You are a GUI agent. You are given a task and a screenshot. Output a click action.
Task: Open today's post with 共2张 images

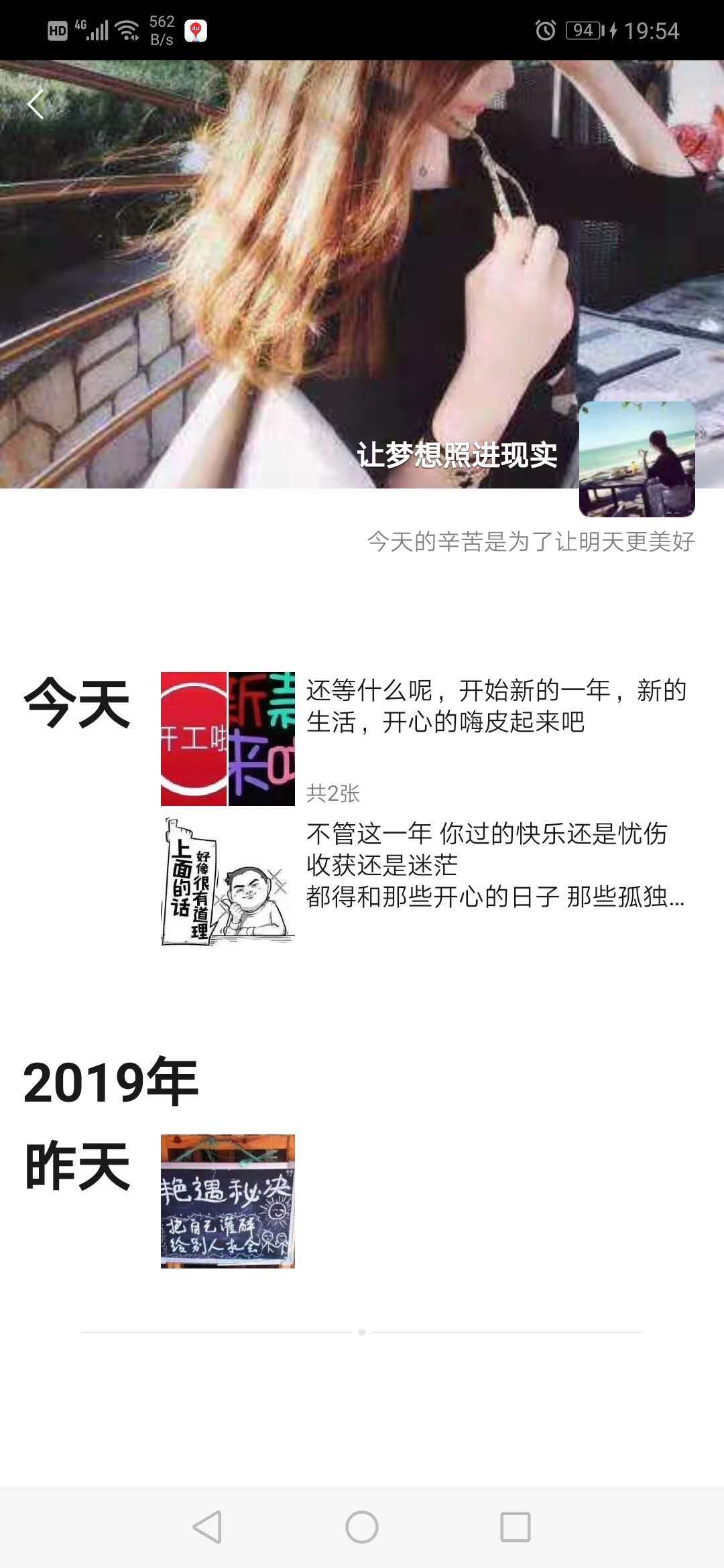pyautogui.click(x=227, y=738)
